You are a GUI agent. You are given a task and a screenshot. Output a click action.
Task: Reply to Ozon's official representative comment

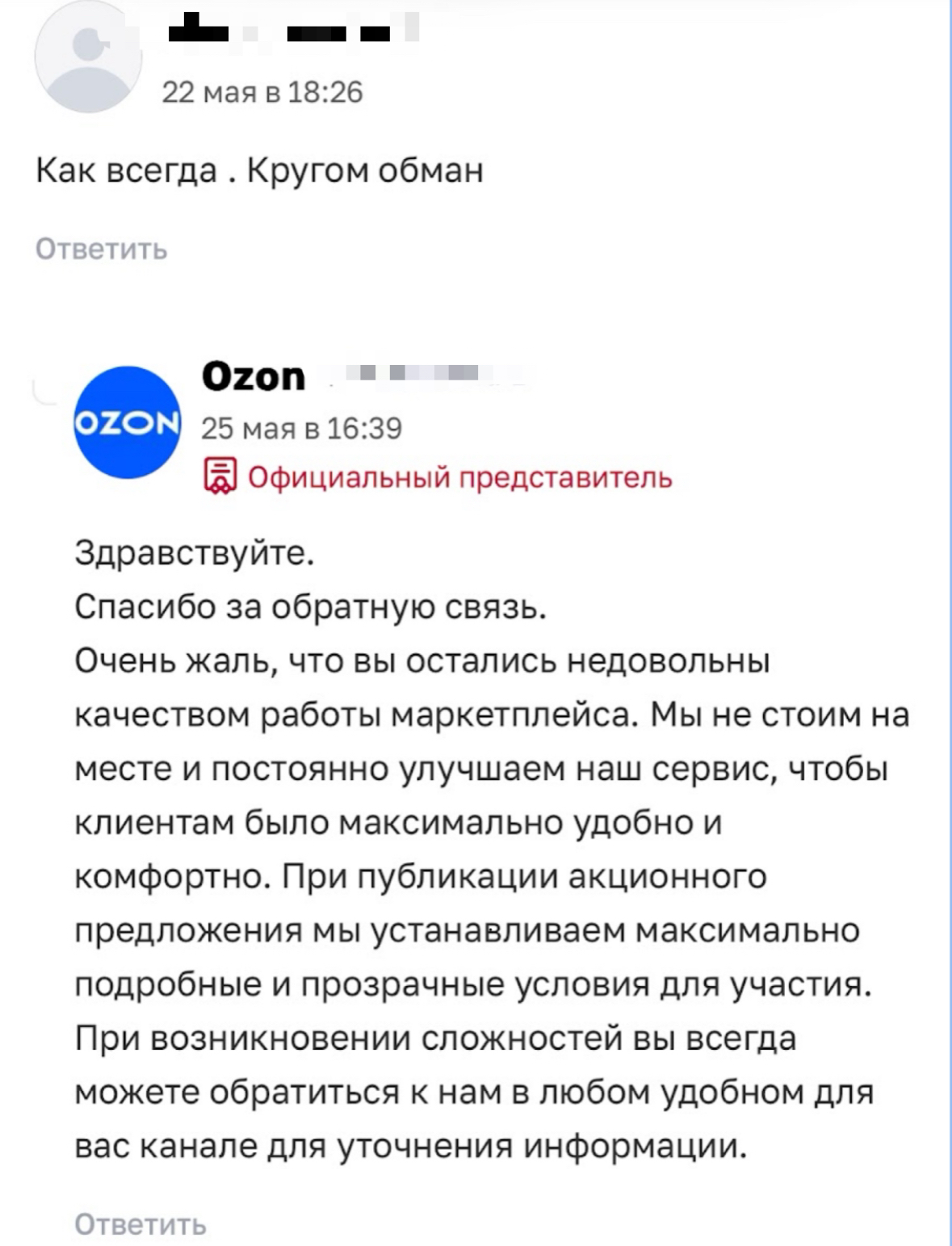point(140,1224)
